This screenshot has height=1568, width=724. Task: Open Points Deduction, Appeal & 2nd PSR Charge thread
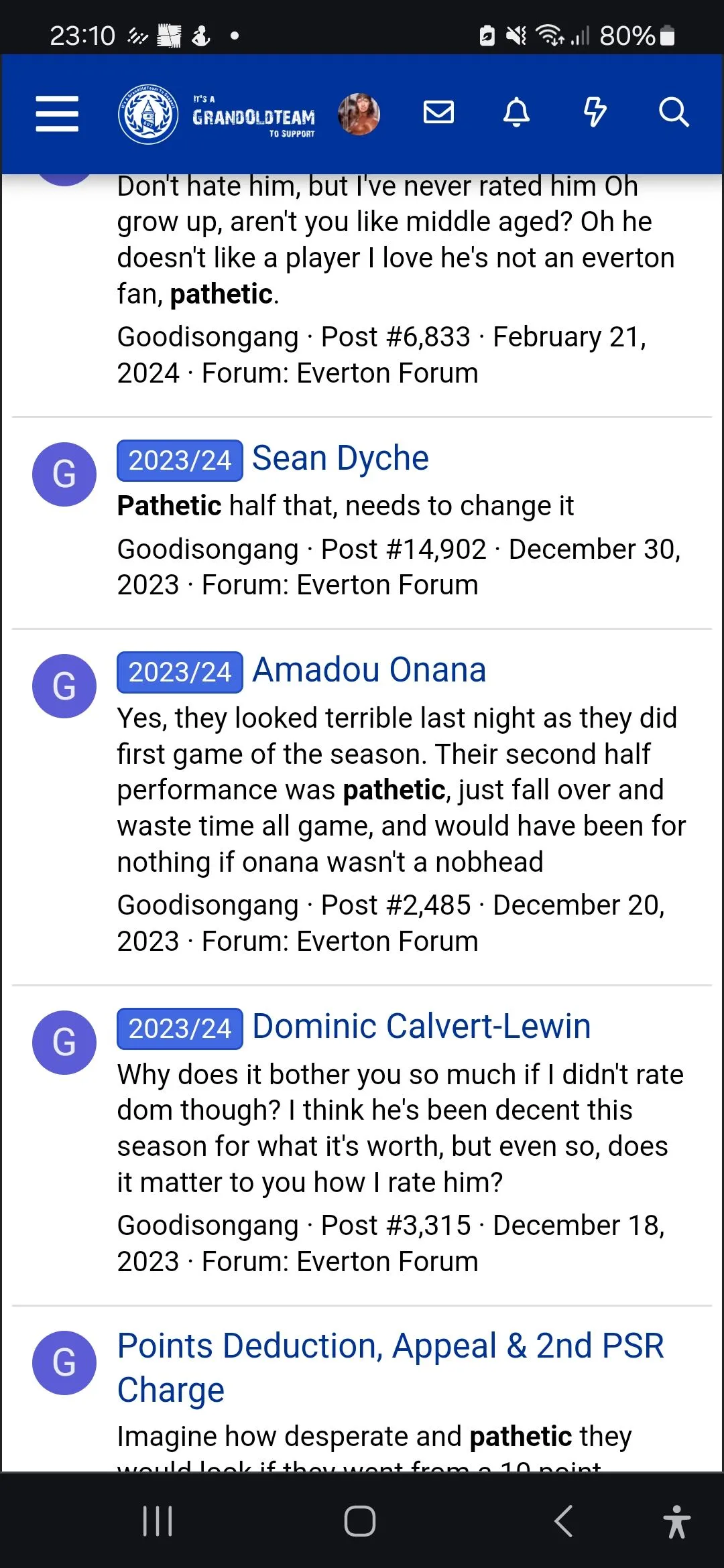[390, 1367]
